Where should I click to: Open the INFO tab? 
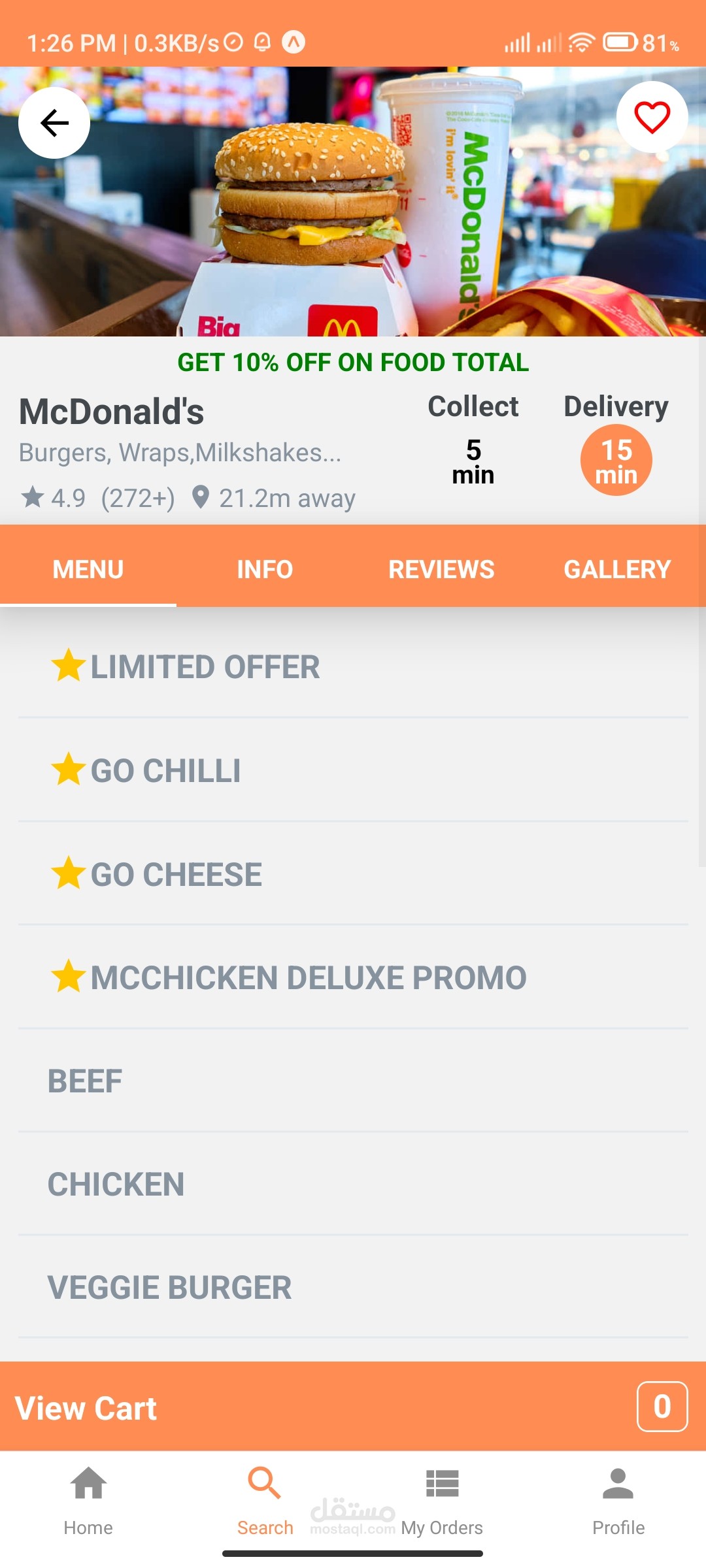pos(265,569)
